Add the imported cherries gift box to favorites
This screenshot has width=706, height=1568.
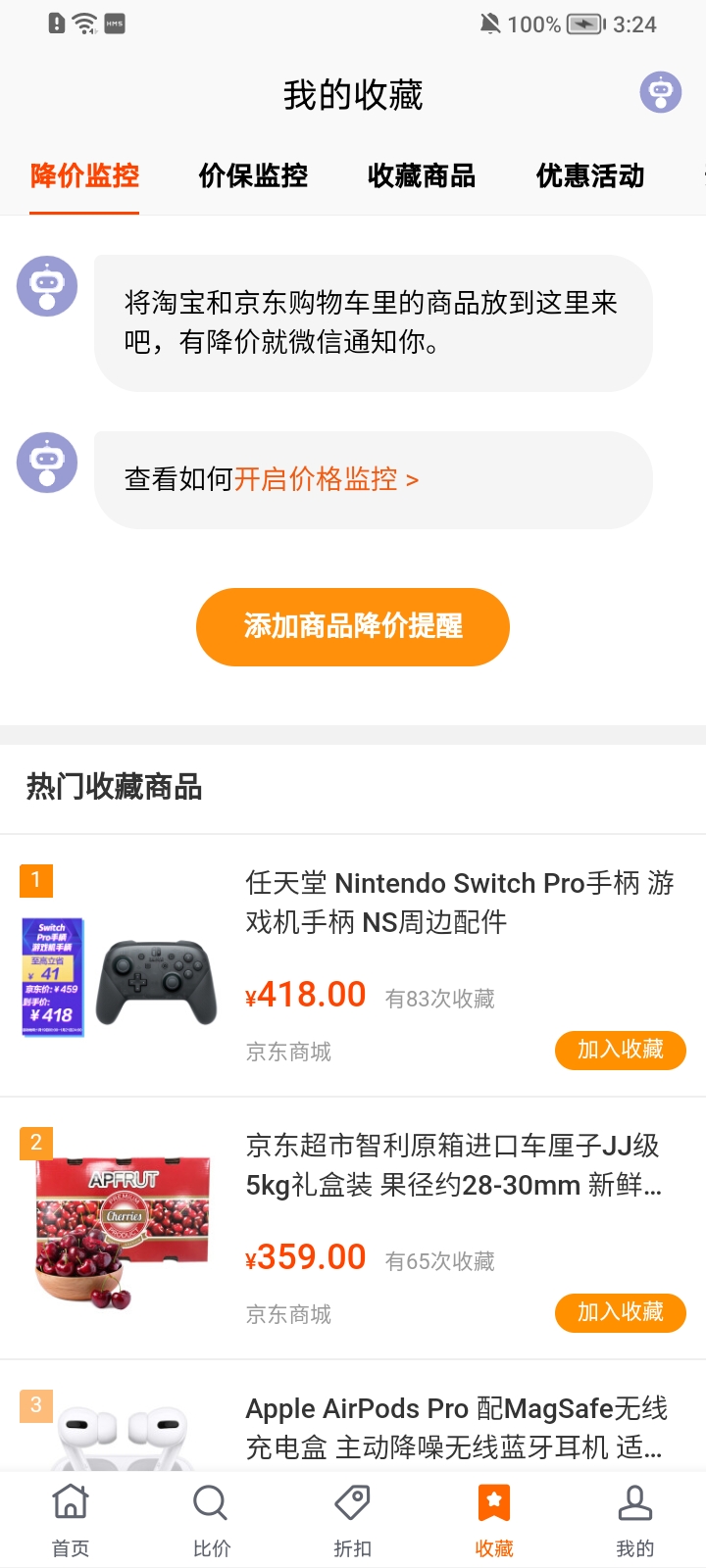pyautogui.click(x=621, y=1313)
